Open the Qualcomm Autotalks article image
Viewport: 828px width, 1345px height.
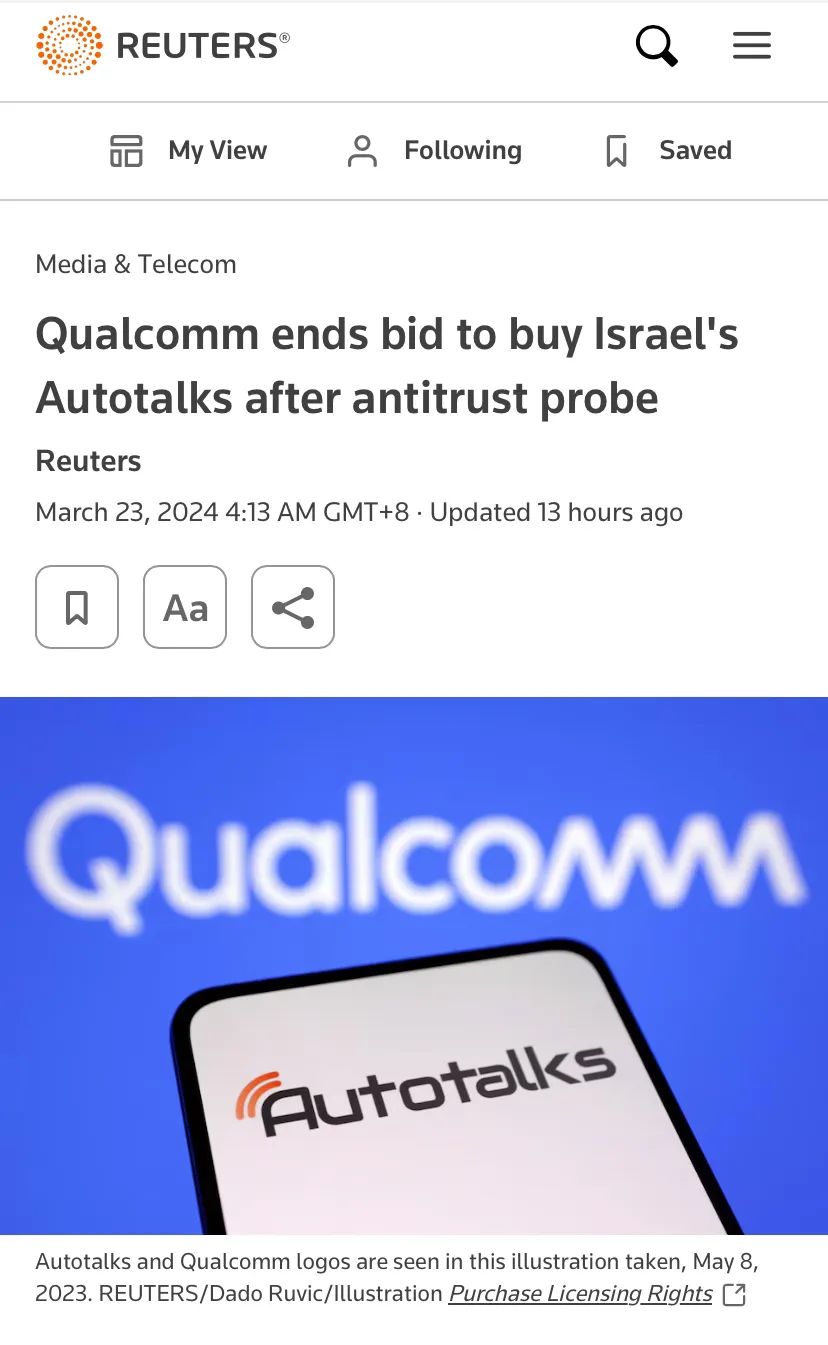pos(414,965)
